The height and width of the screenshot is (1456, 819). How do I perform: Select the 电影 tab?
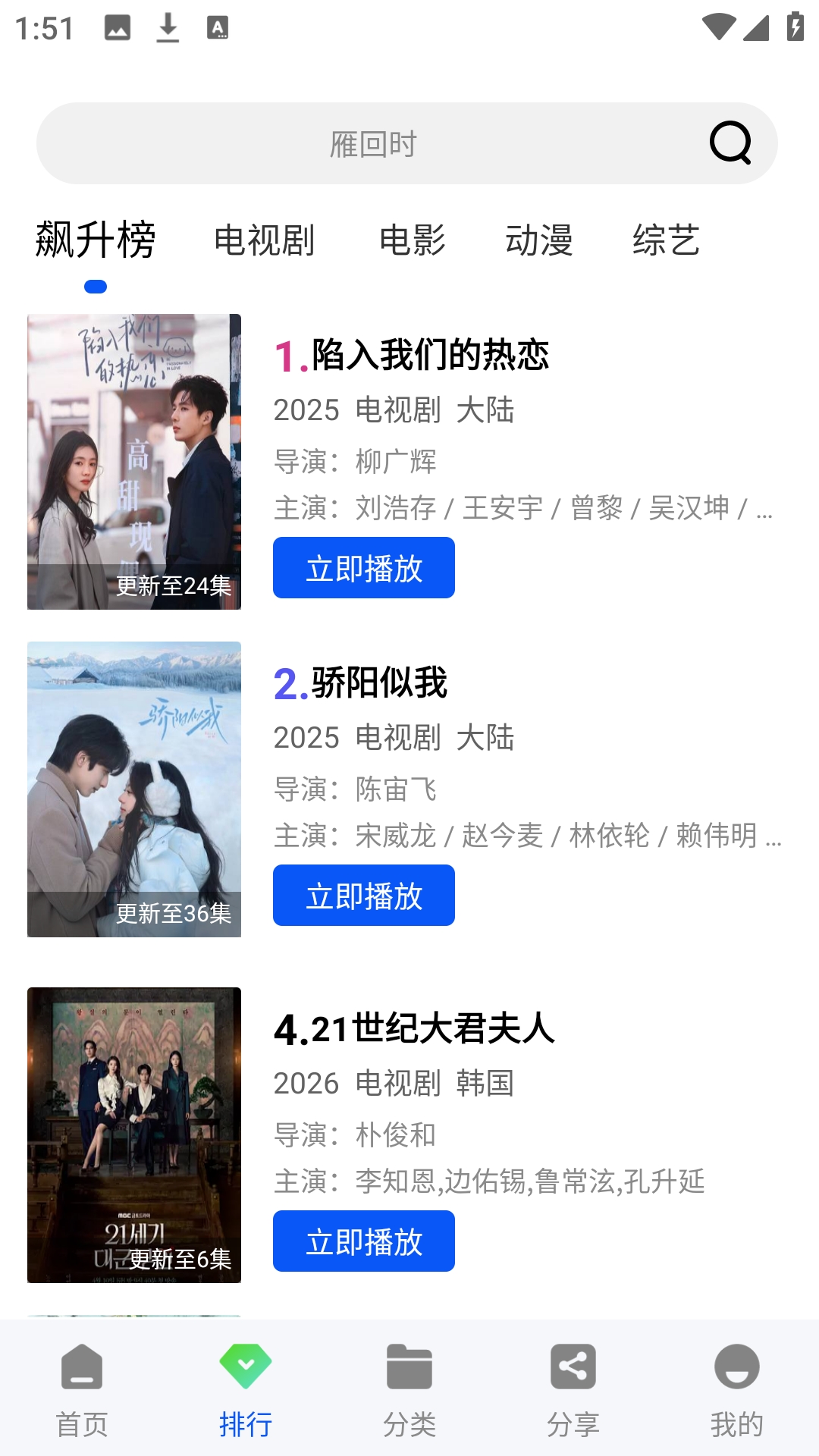413,241
